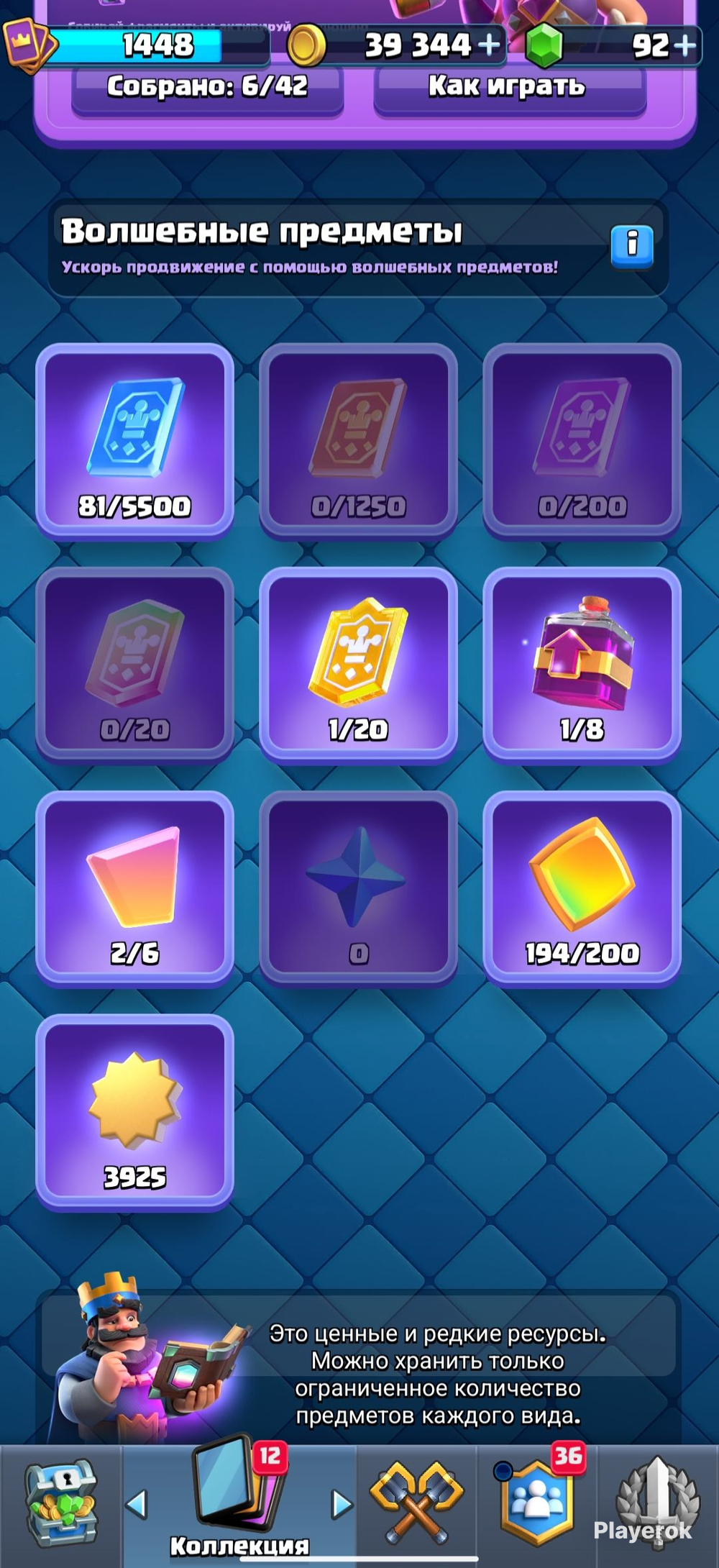Open the events sword laurel tab

(x=658, y=1503)
